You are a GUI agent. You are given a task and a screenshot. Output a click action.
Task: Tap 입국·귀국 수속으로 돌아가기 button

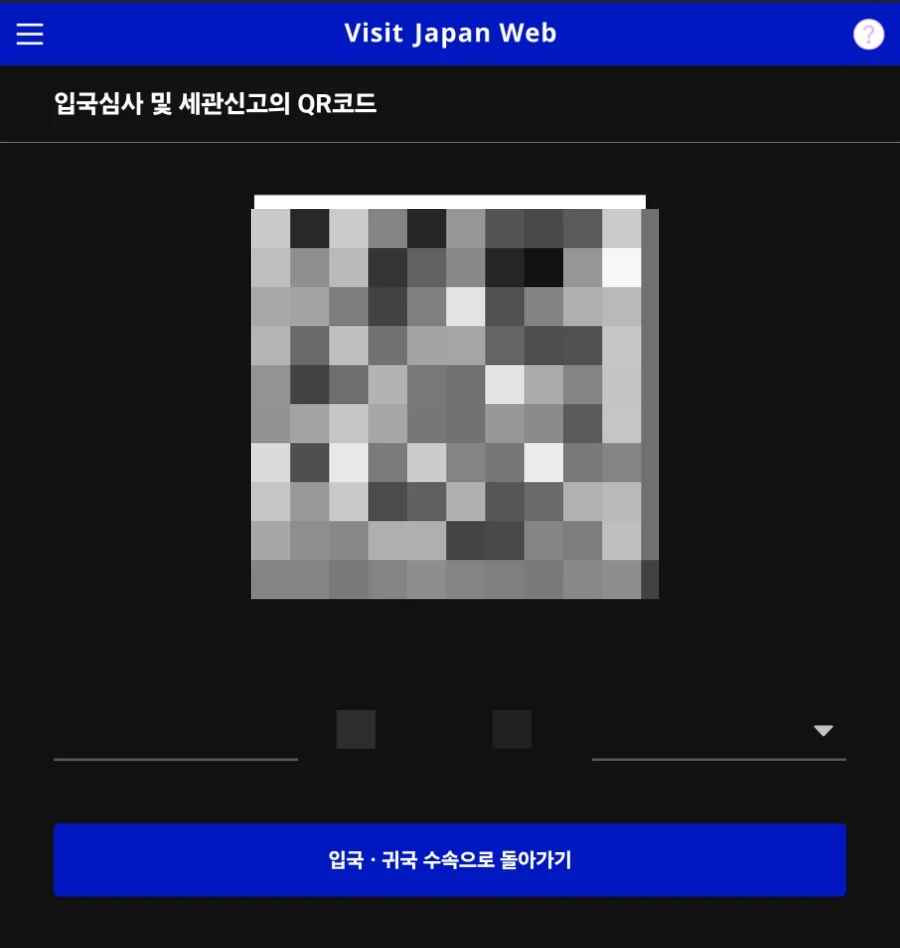449,860
